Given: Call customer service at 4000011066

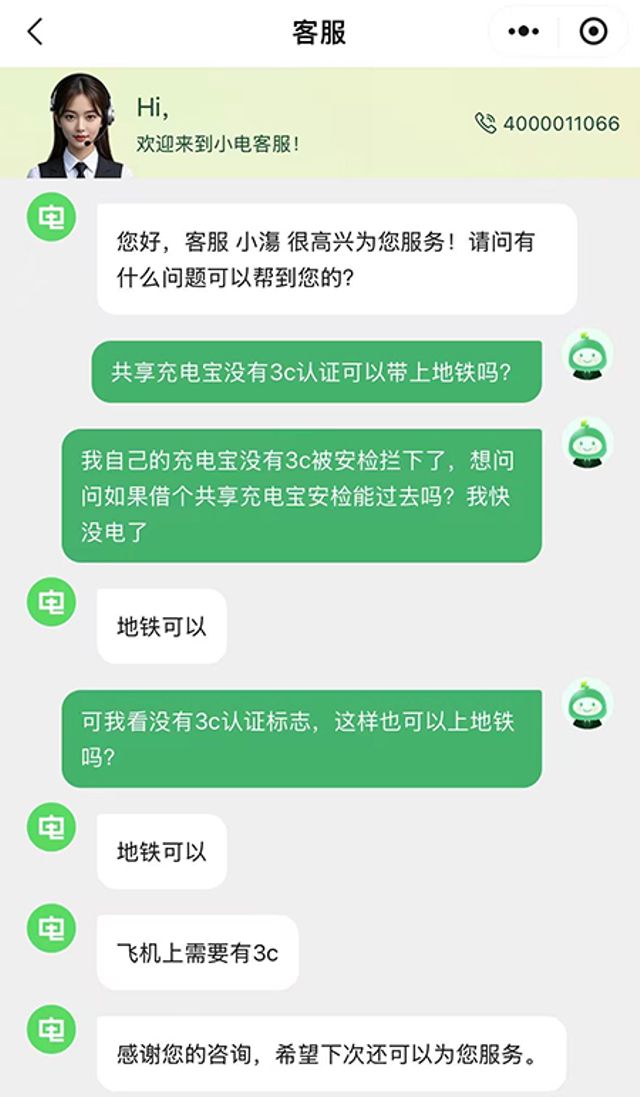Looking at the screenshot, I should (x=547, y=123).
